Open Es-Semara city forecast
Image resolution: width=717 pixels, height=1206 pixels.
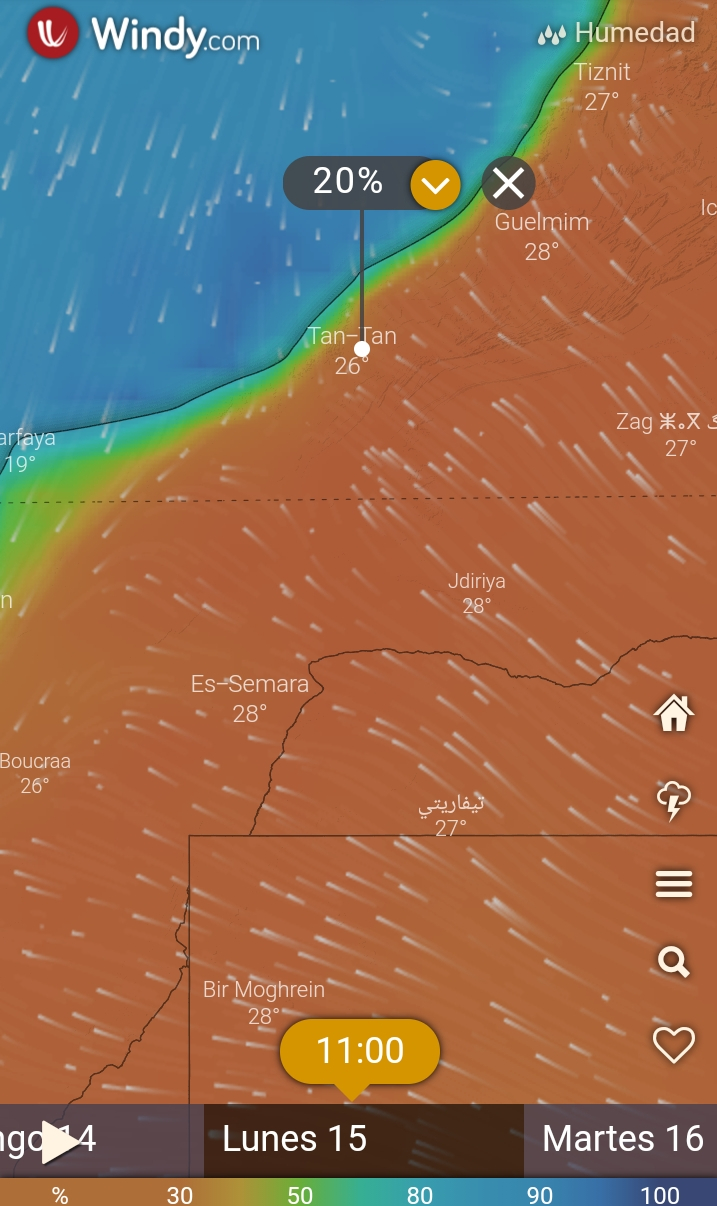click(x=250, y=685)
